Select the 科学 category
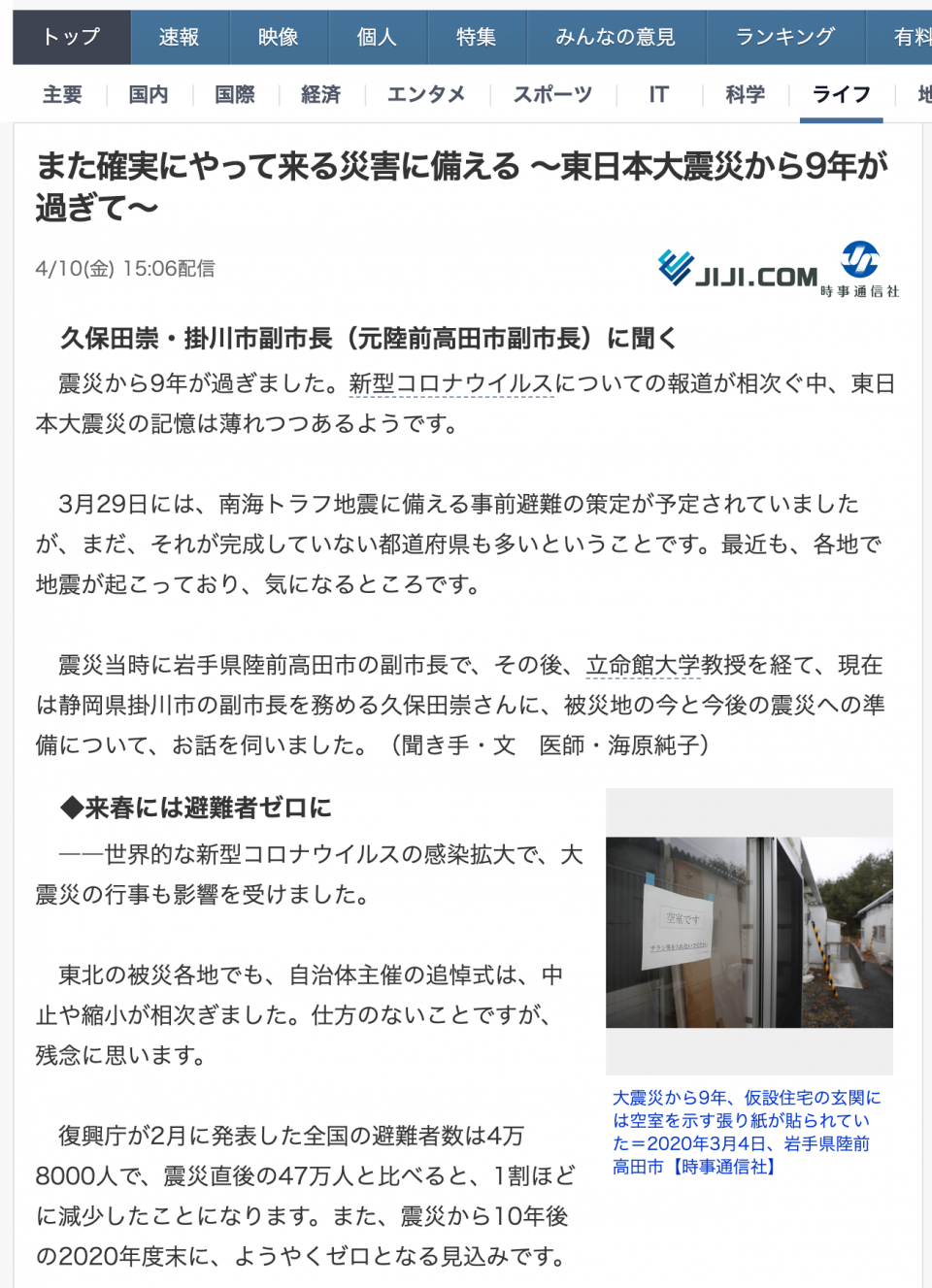Image resolution: width=932 pixels, height=1288 pixels. point(745,94)
